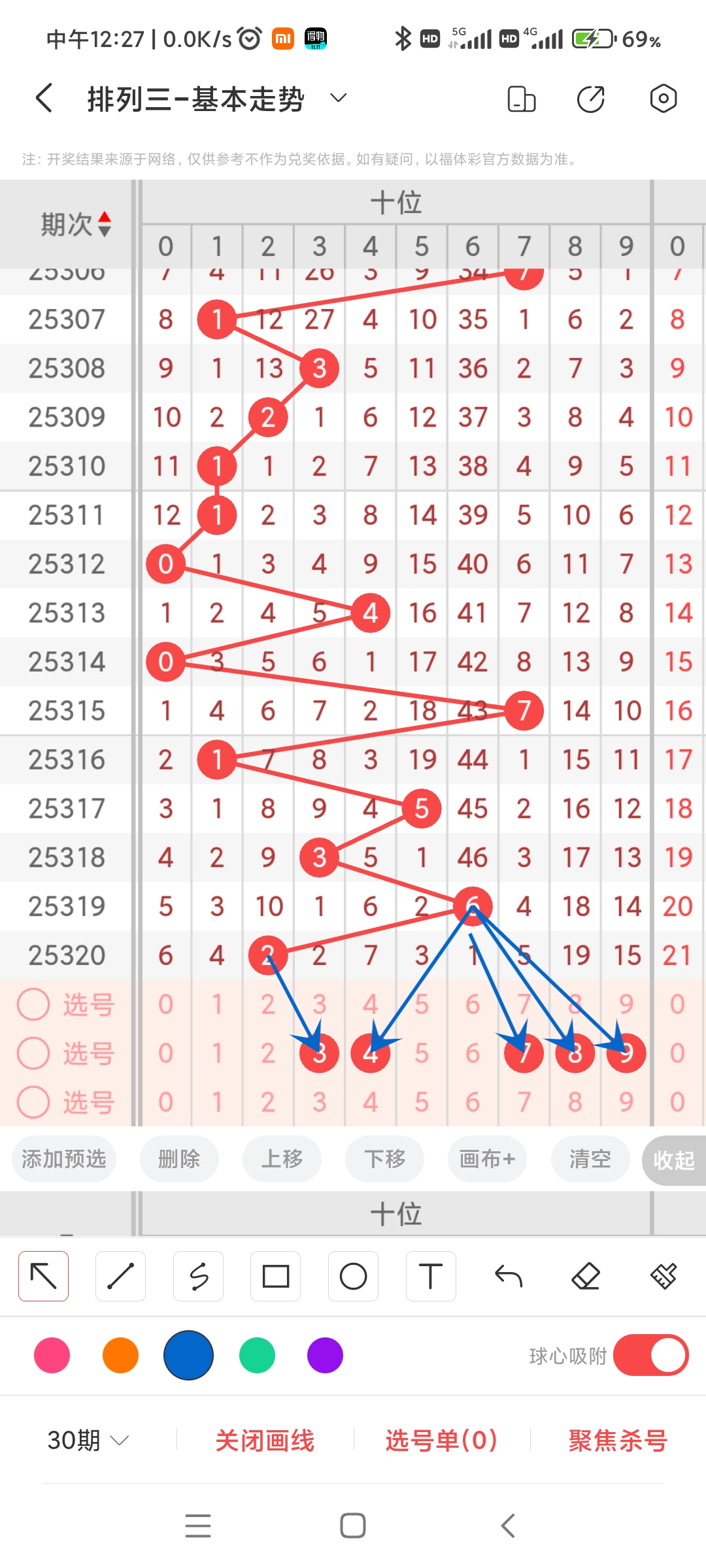
Task: Activate the text annotation tool
Action: [430, 1275]
